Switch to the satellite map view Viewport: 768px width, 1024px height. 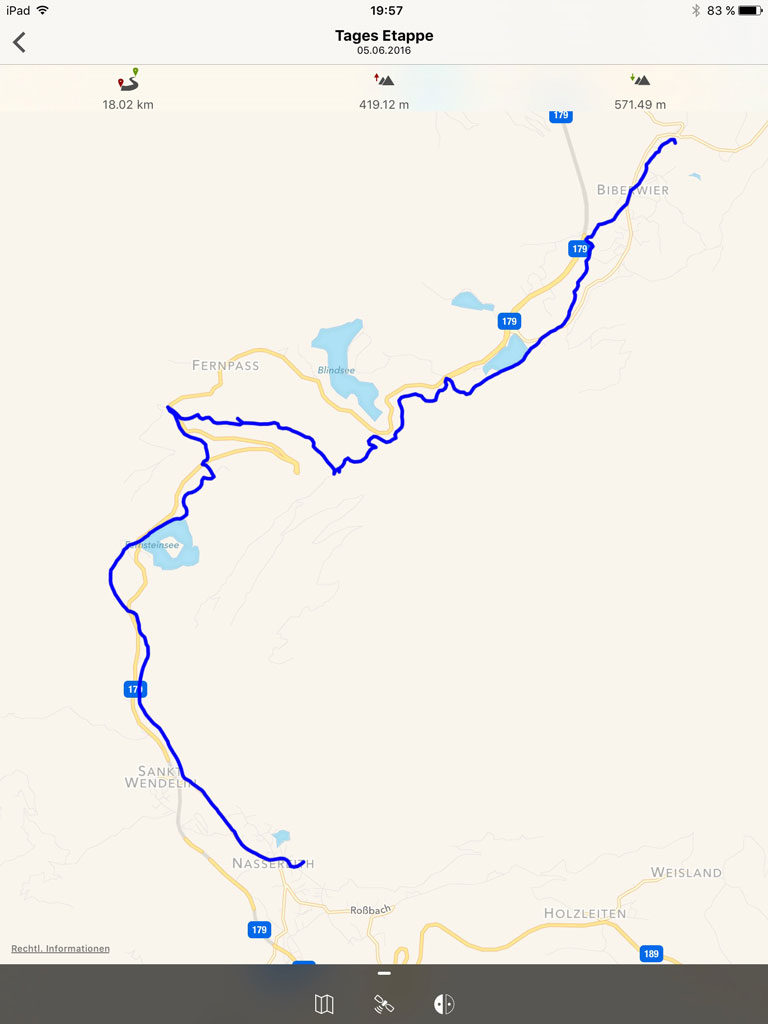click(384, 1004)
